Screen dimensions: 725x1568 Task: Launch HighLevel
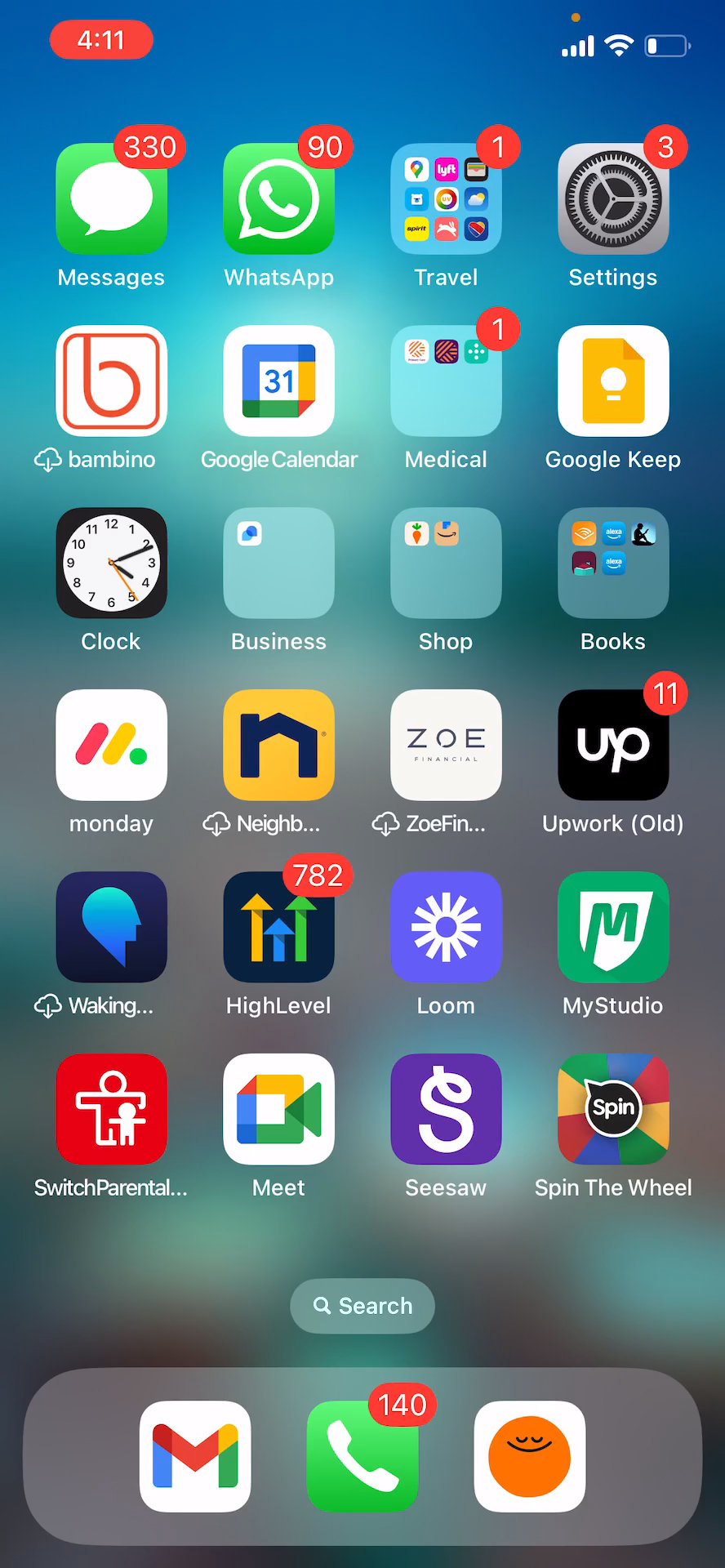click(278, 927)
